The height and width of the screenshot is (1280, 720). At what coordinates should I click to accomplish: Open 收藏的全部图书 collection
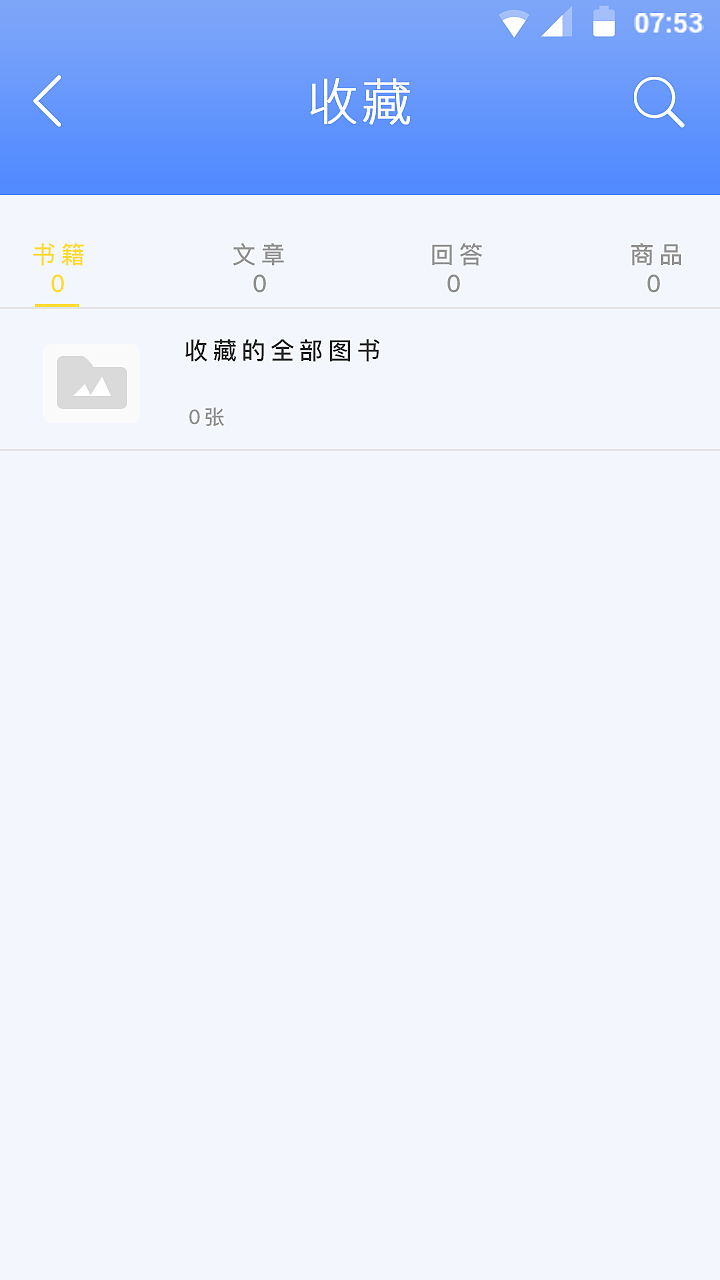285,350
